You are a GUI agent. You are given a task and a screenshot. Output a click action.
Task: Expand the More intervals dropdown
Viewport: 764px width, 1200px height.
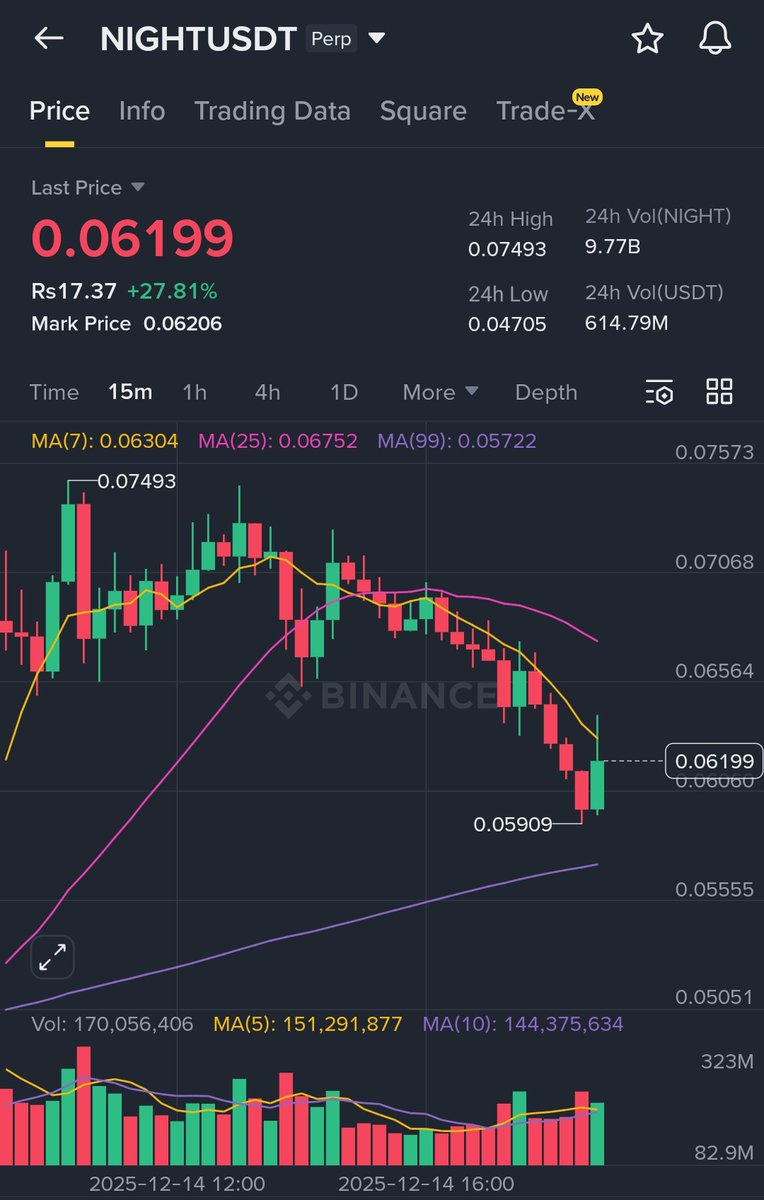pyautogui.click(x=440, y=392)
